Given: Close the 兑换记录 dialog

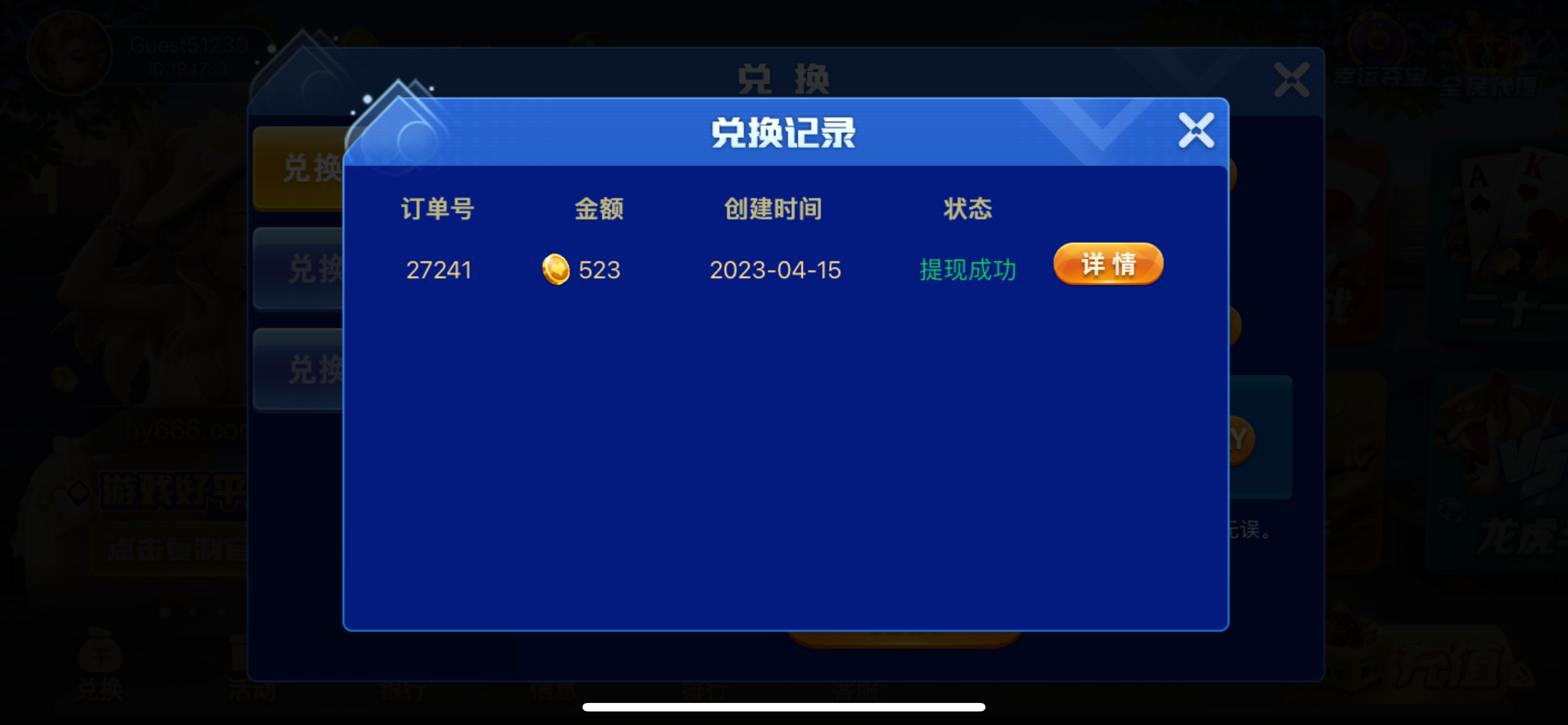Looking at the screenshot, I should click(1196, 130).
